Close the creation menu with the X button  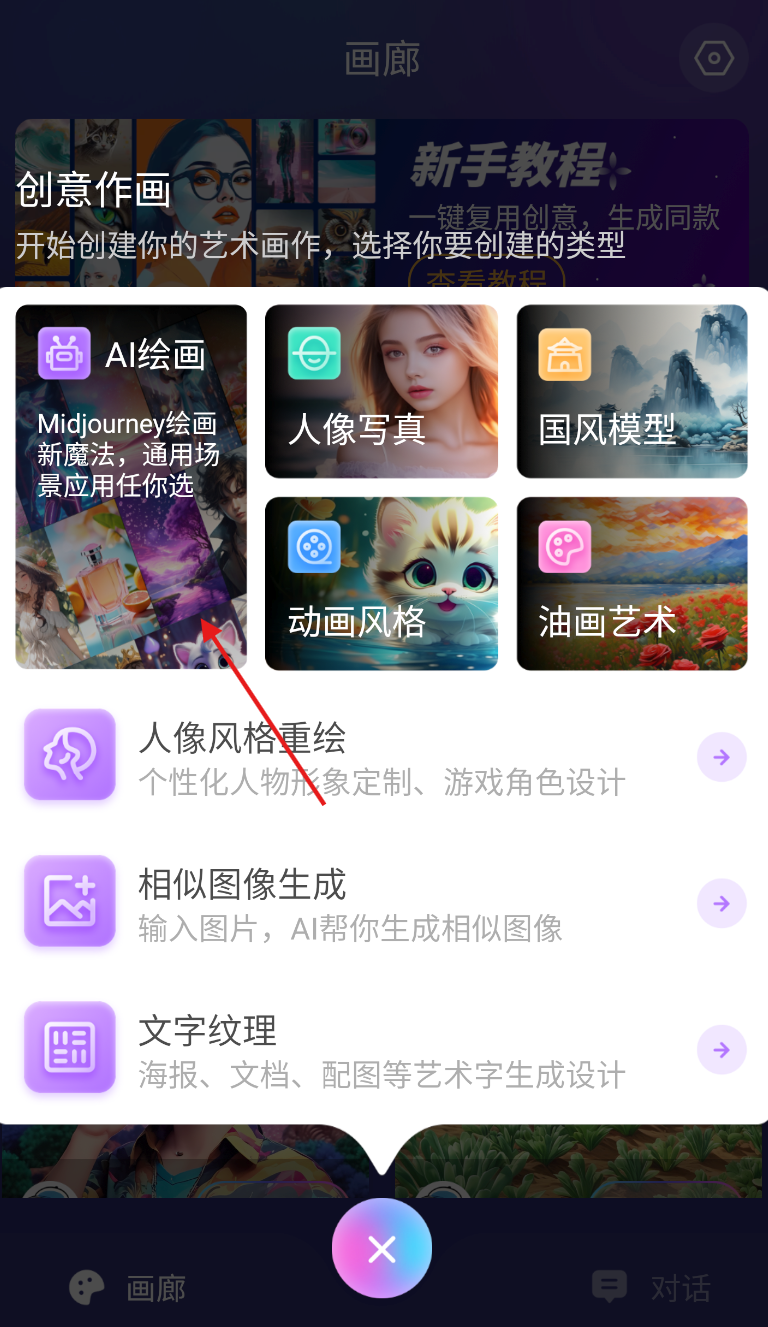(x=382, y=1248)
